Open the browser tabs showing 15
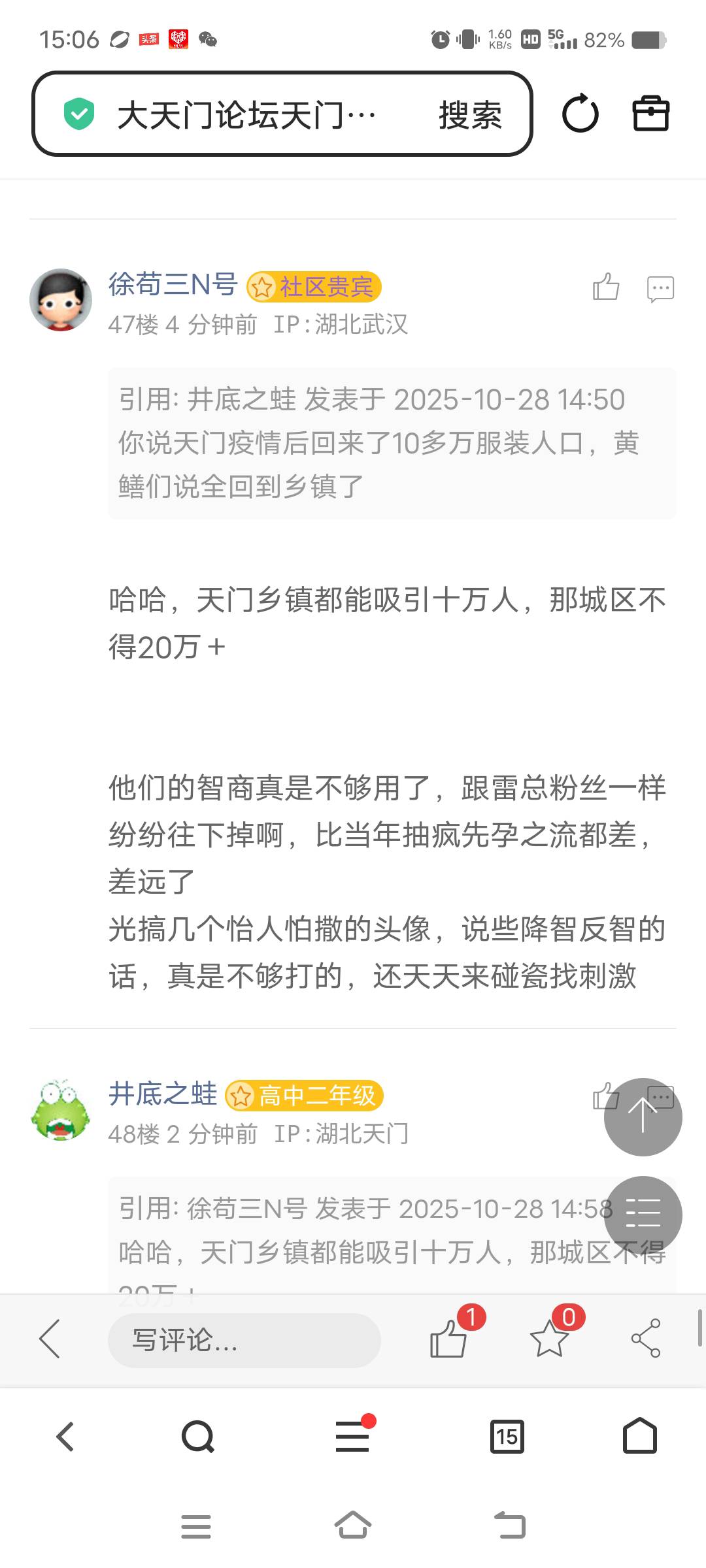Viewport: 706px width, 1568px height. tap(507, 1437)
